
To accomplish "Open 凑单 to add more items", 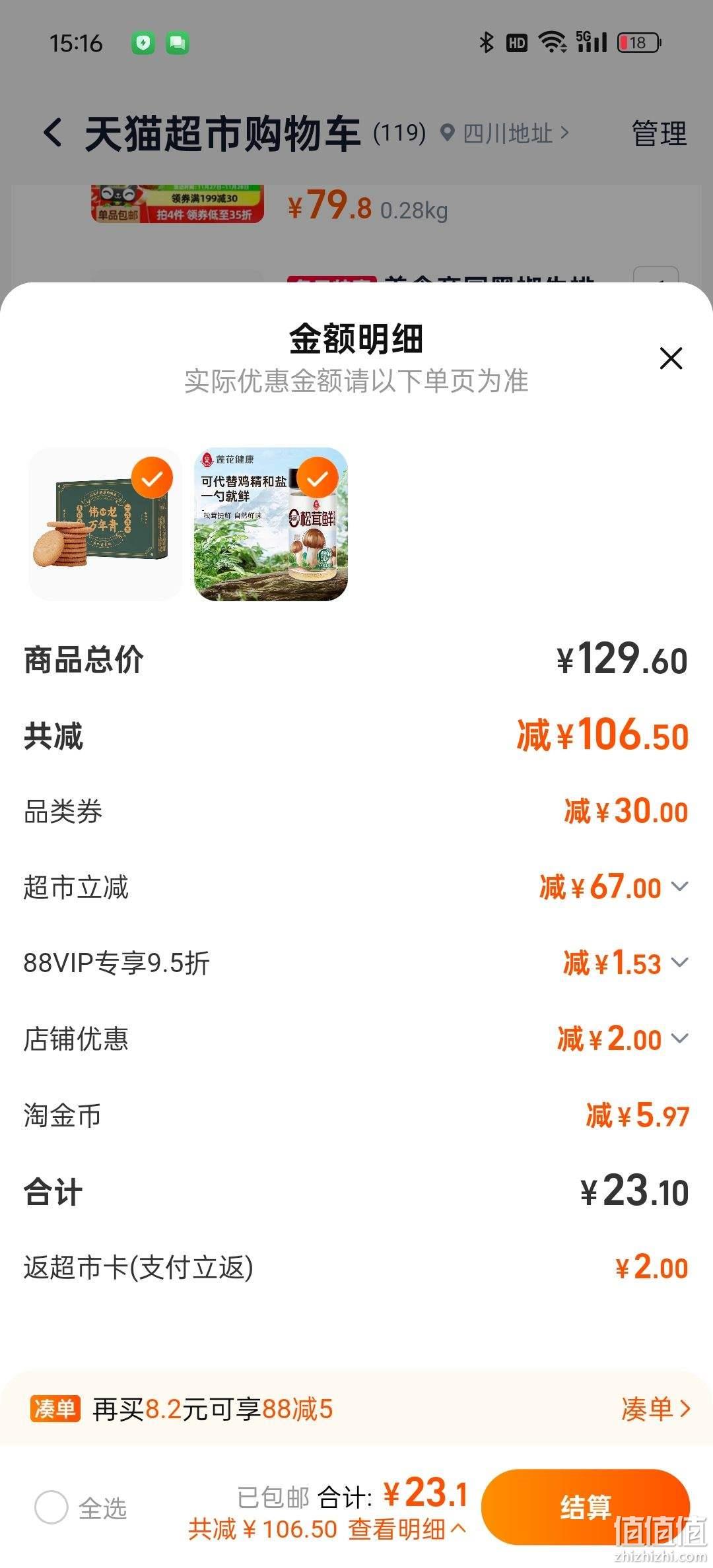I will point(656,1410).
